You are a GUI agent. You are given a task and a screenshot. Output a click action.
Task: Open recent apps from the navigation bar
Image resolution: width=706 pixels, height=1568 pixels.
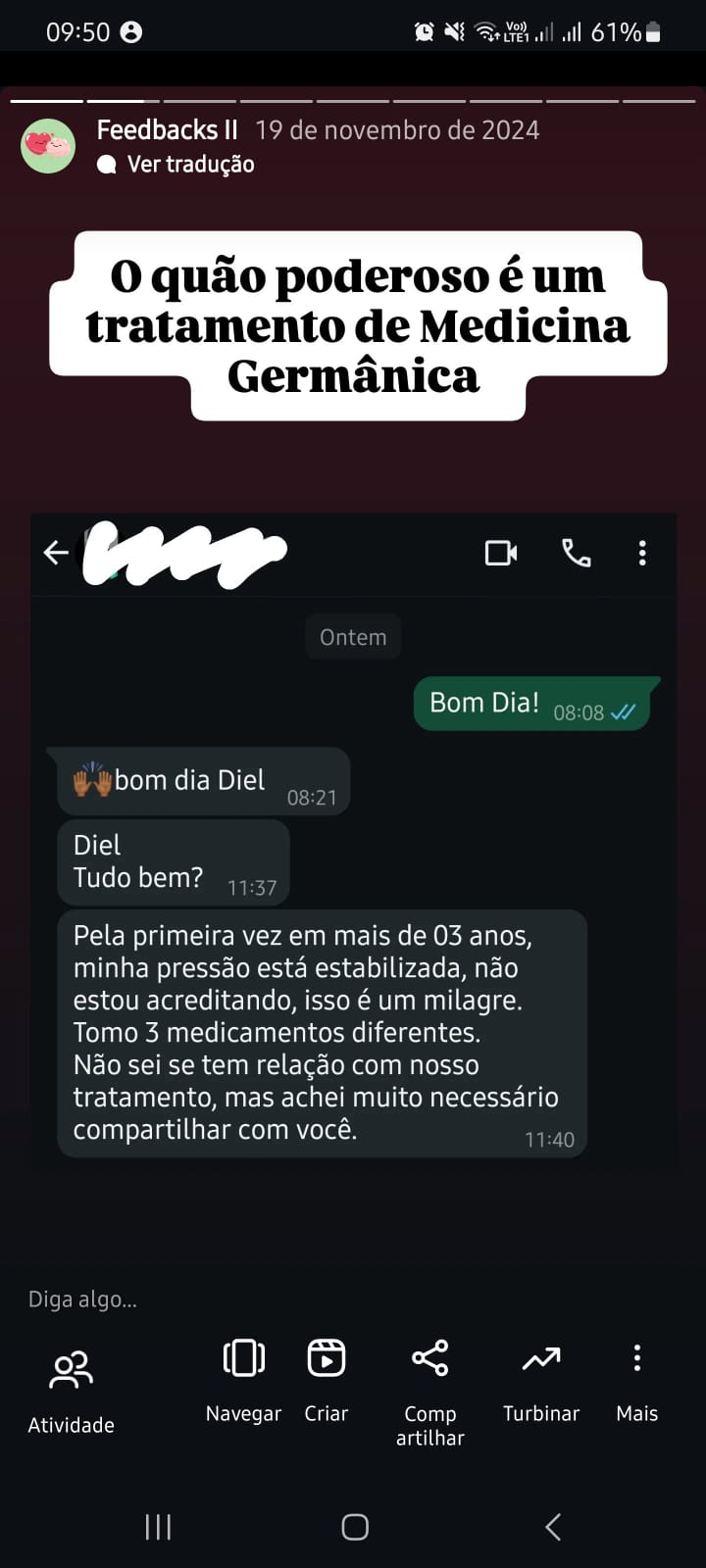coord(158,1526)
